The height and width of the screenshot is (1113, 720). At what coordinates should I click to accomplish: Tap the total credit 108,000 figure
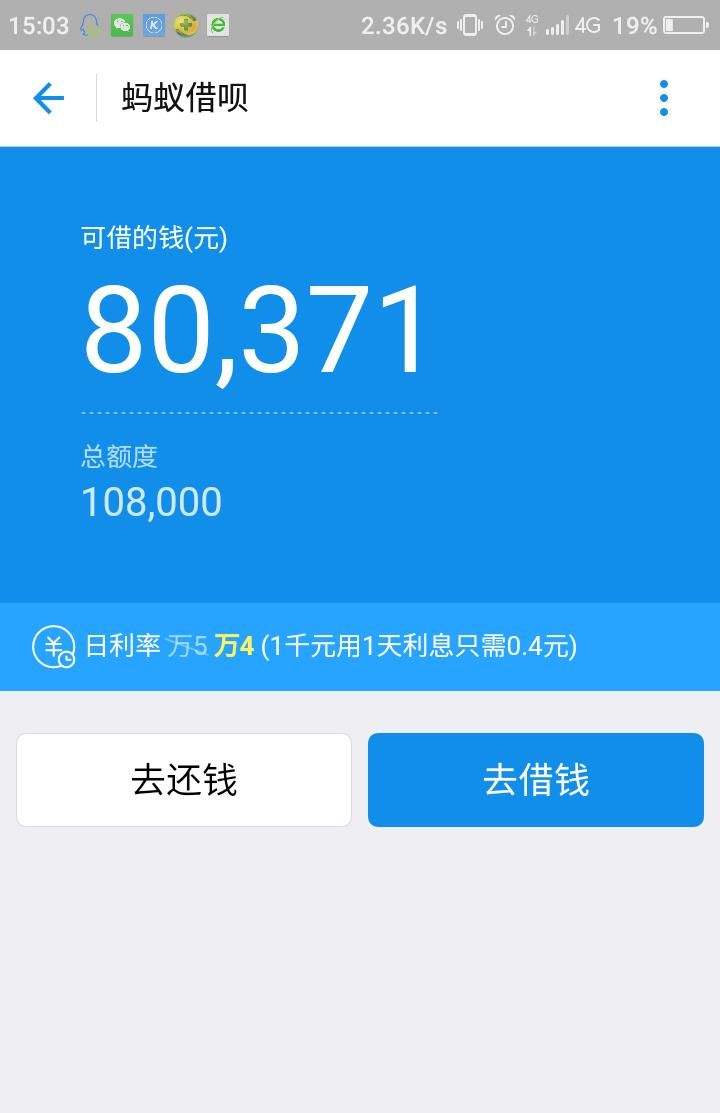pyautogui.click(x=150, y=500)
